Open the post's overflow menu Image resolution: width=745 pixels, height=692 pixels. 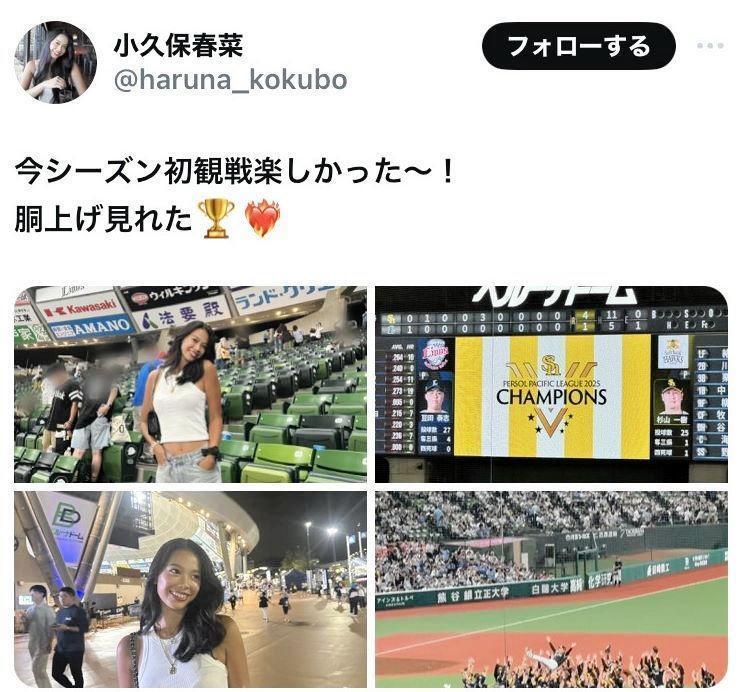coord(710,46)
